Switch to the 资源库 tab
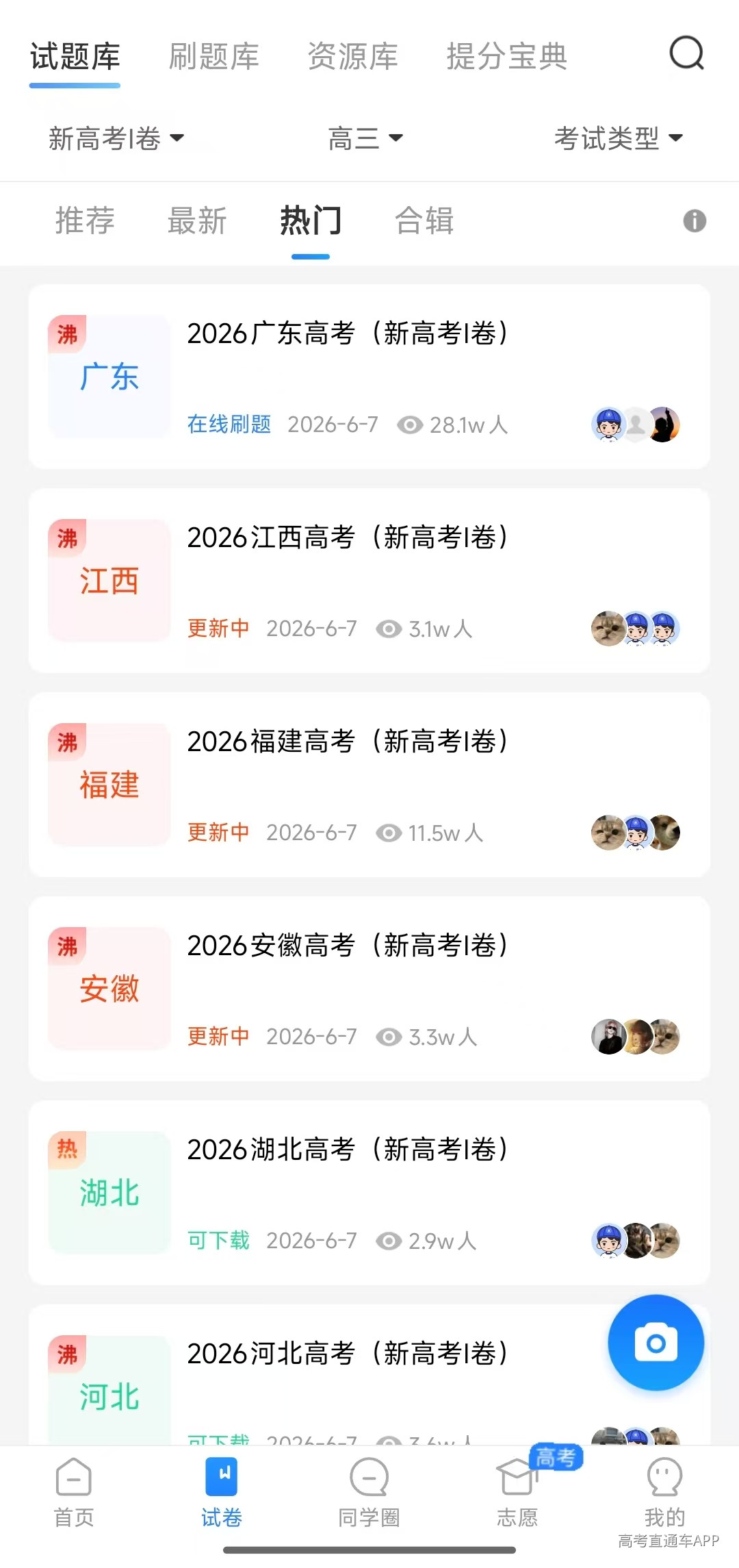This screenshot has width=739, height=1568. (x=352, y=56)
